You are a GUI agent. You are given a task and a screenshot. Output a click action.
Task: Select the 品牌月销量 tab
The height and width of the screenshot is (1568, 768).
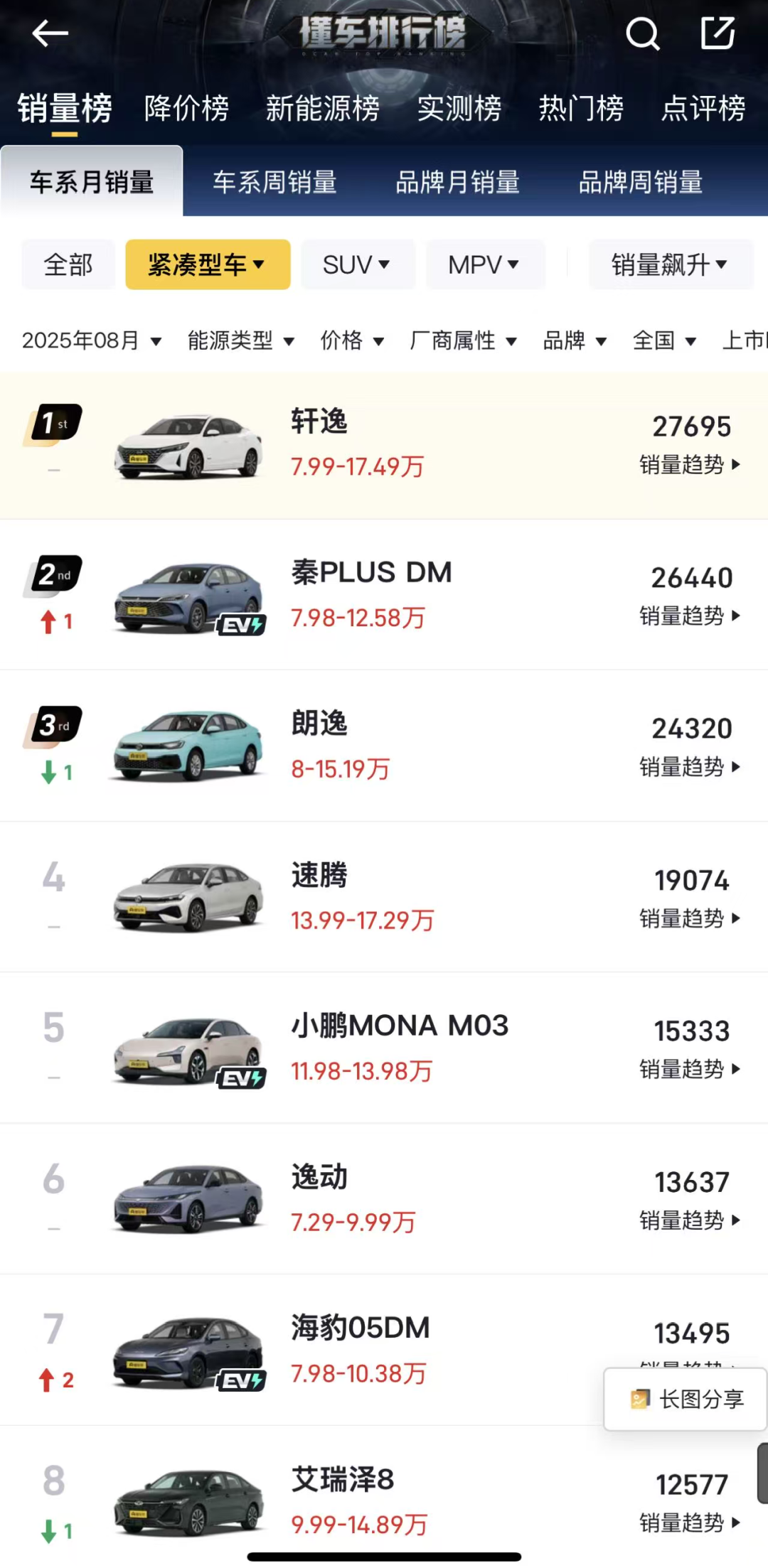(x=457, y=182)
